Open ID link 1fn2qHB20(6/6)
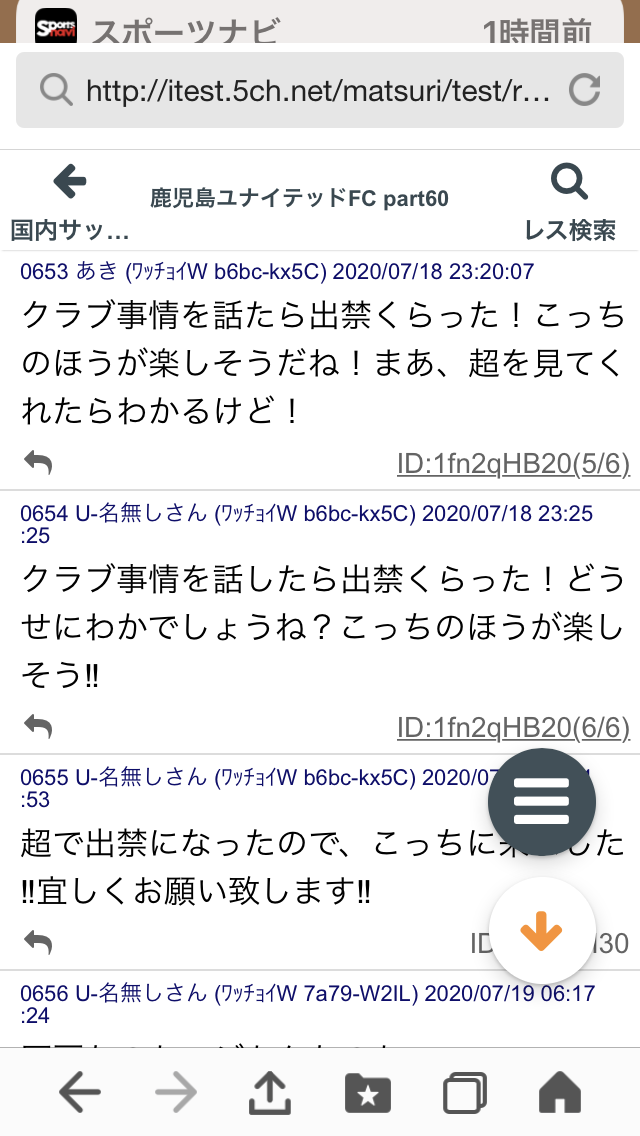This screenshot has width=640, height=1136. pyautogui.click(x=513, y=726)
